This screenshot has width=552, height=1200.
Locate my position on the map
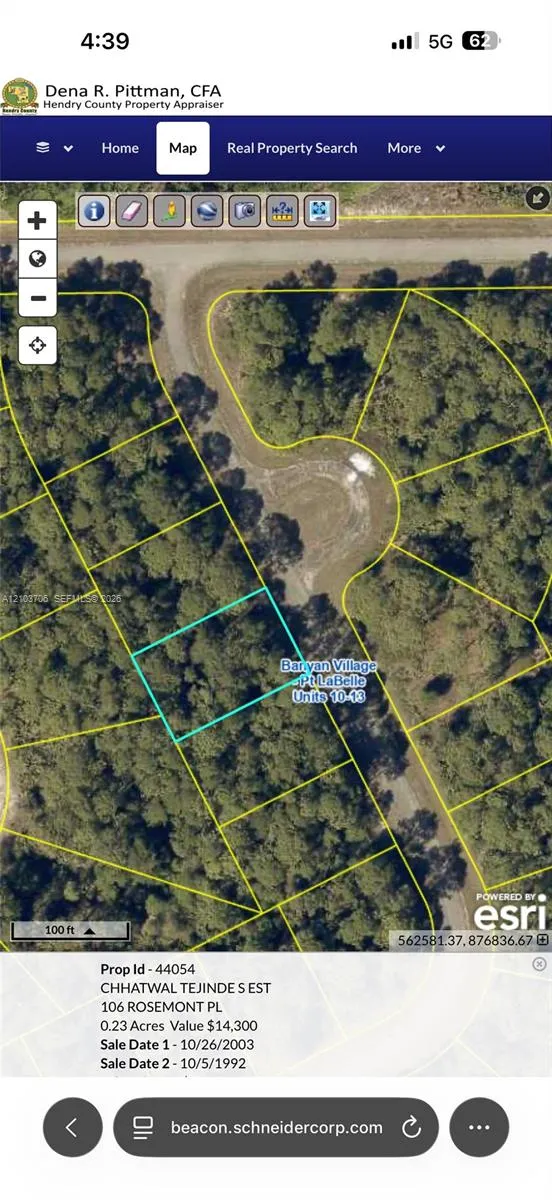(x=38, y=346)
